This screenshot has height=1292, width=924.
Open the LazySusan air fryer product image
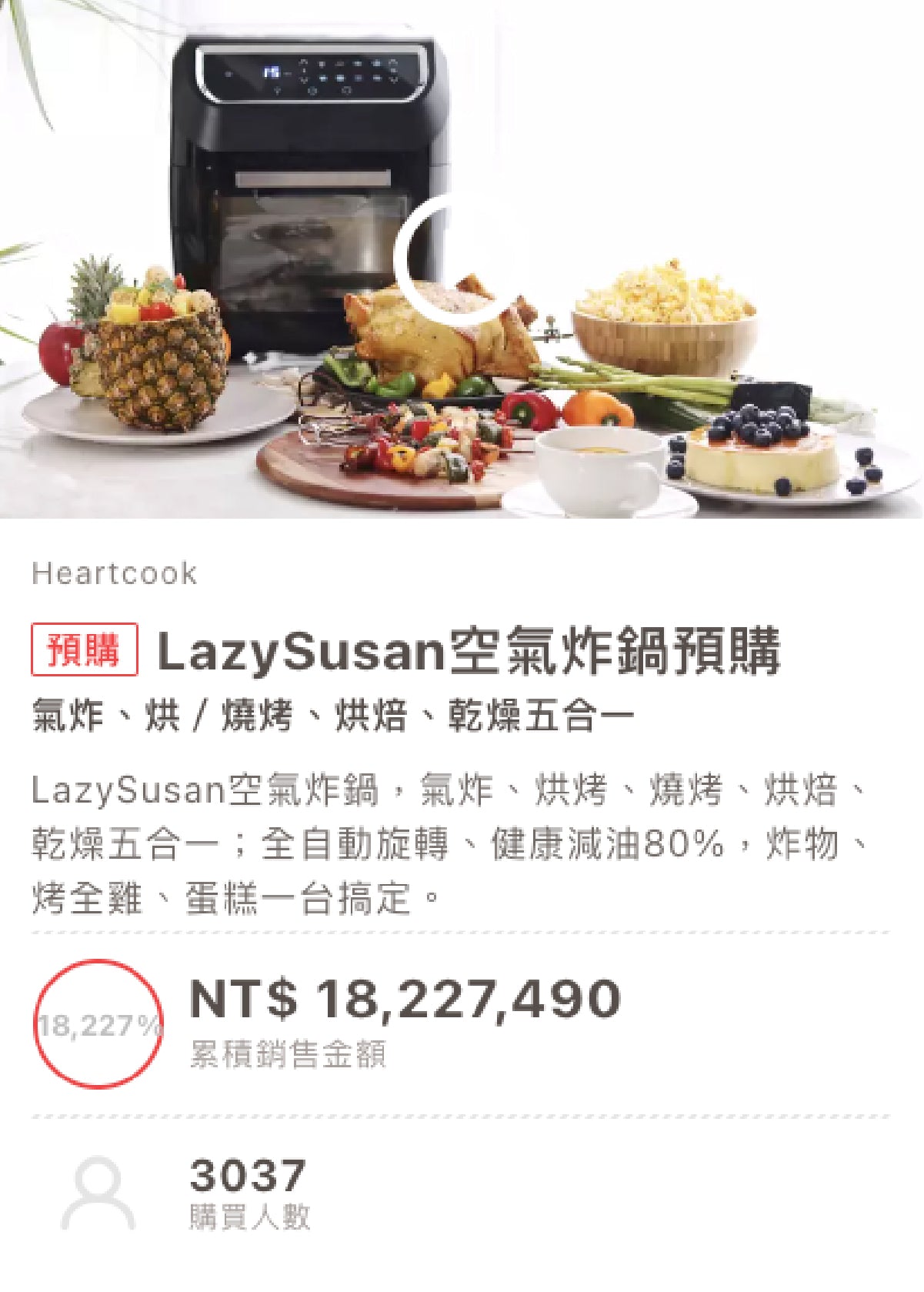point(462,259)
